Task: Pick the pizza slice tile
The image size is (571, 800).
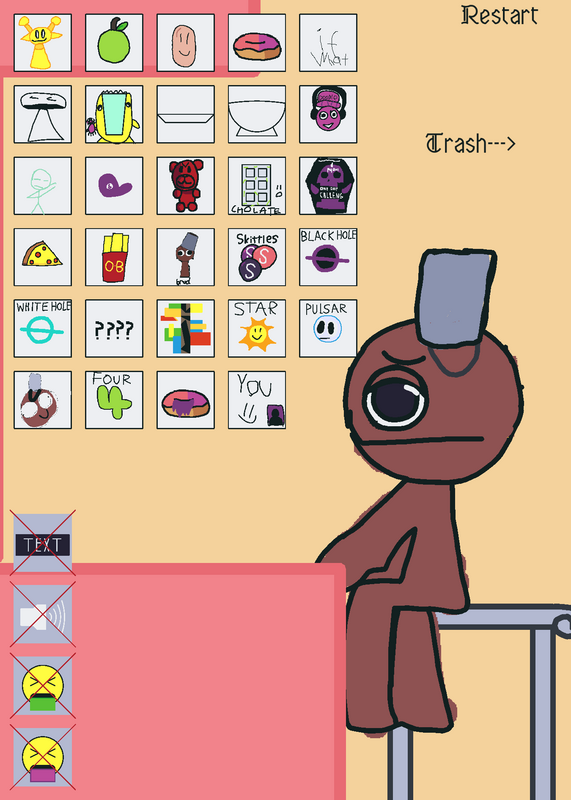Action: point(42,257)
